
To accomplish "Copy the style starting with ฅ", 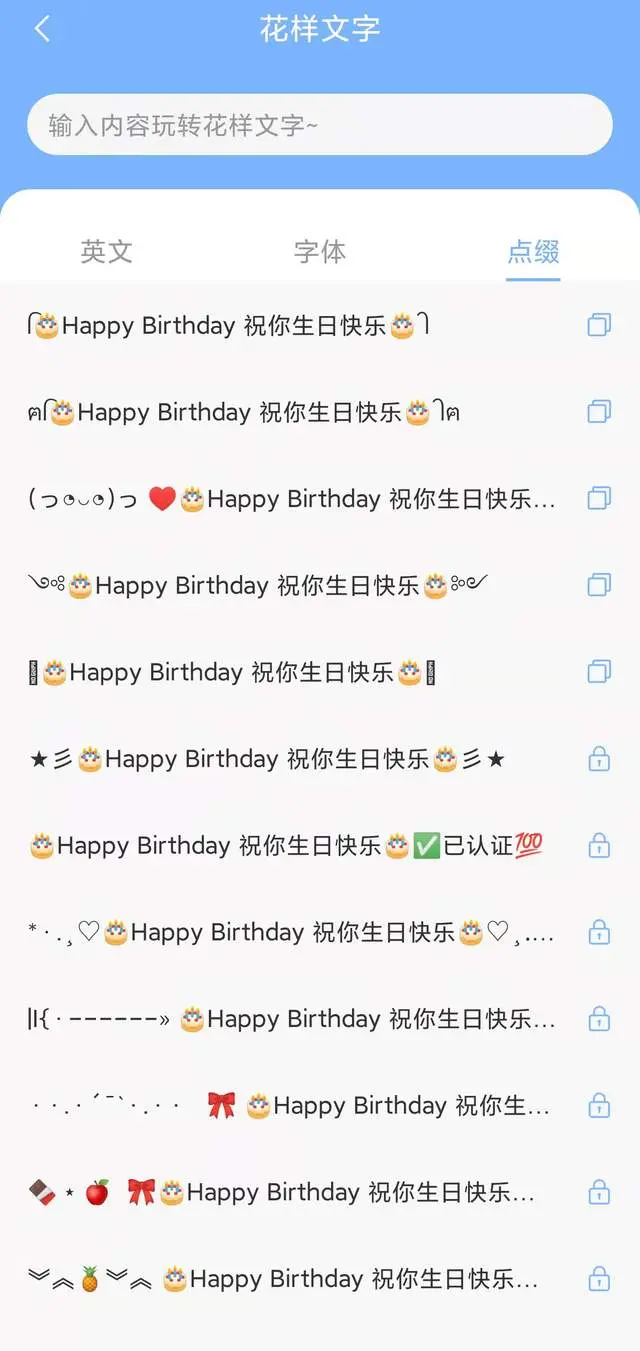I will [x=598, y=411].
